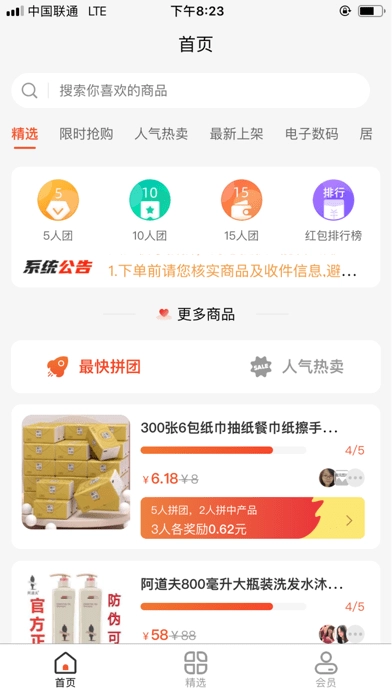
Task: Select the 最新上架 top tab
Action: pyautogui.click(x=236, y=134)
